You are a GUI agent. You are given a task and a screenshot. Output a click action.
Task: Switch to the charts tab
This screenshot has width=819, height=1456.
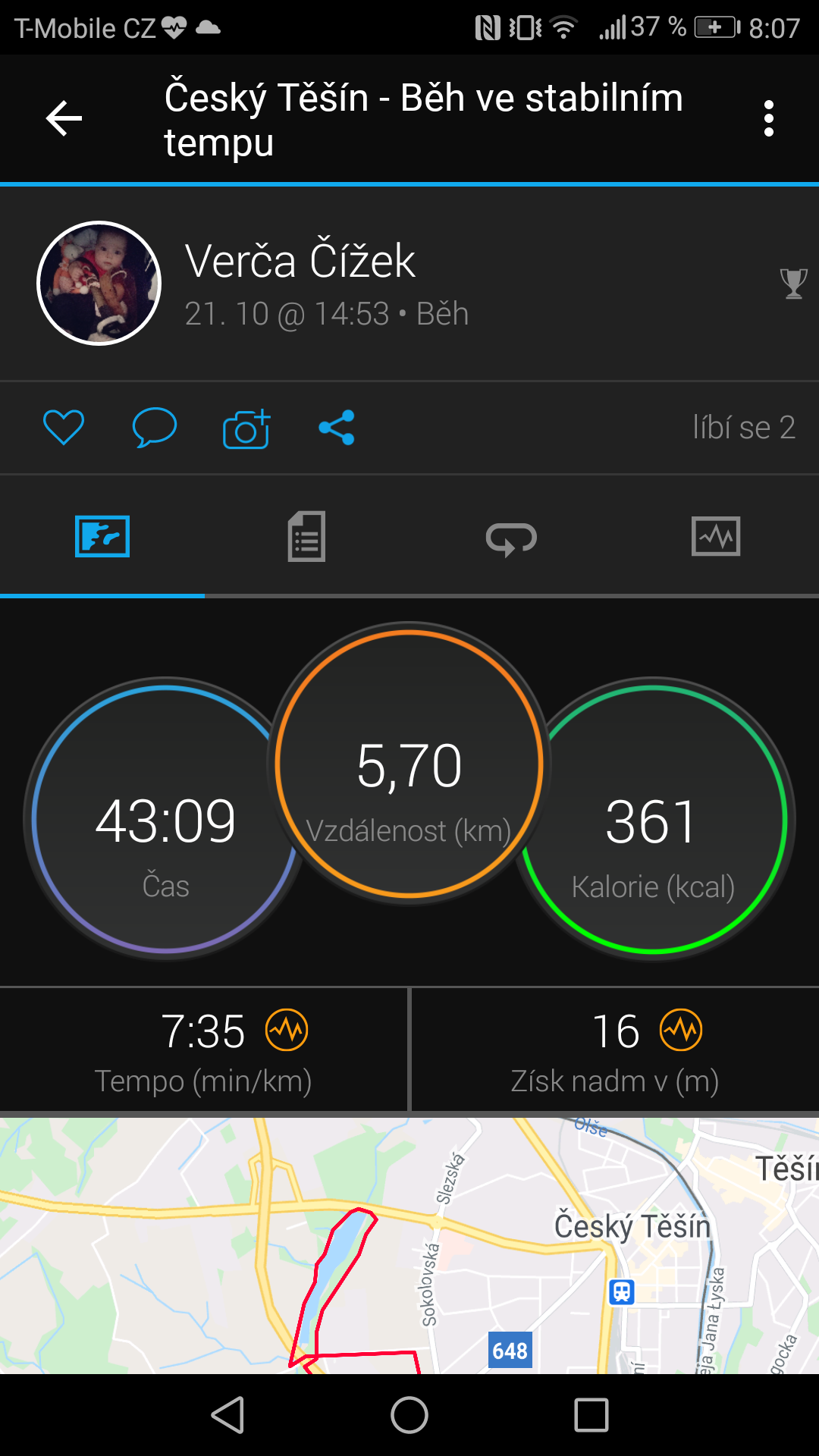click(716, 536)
